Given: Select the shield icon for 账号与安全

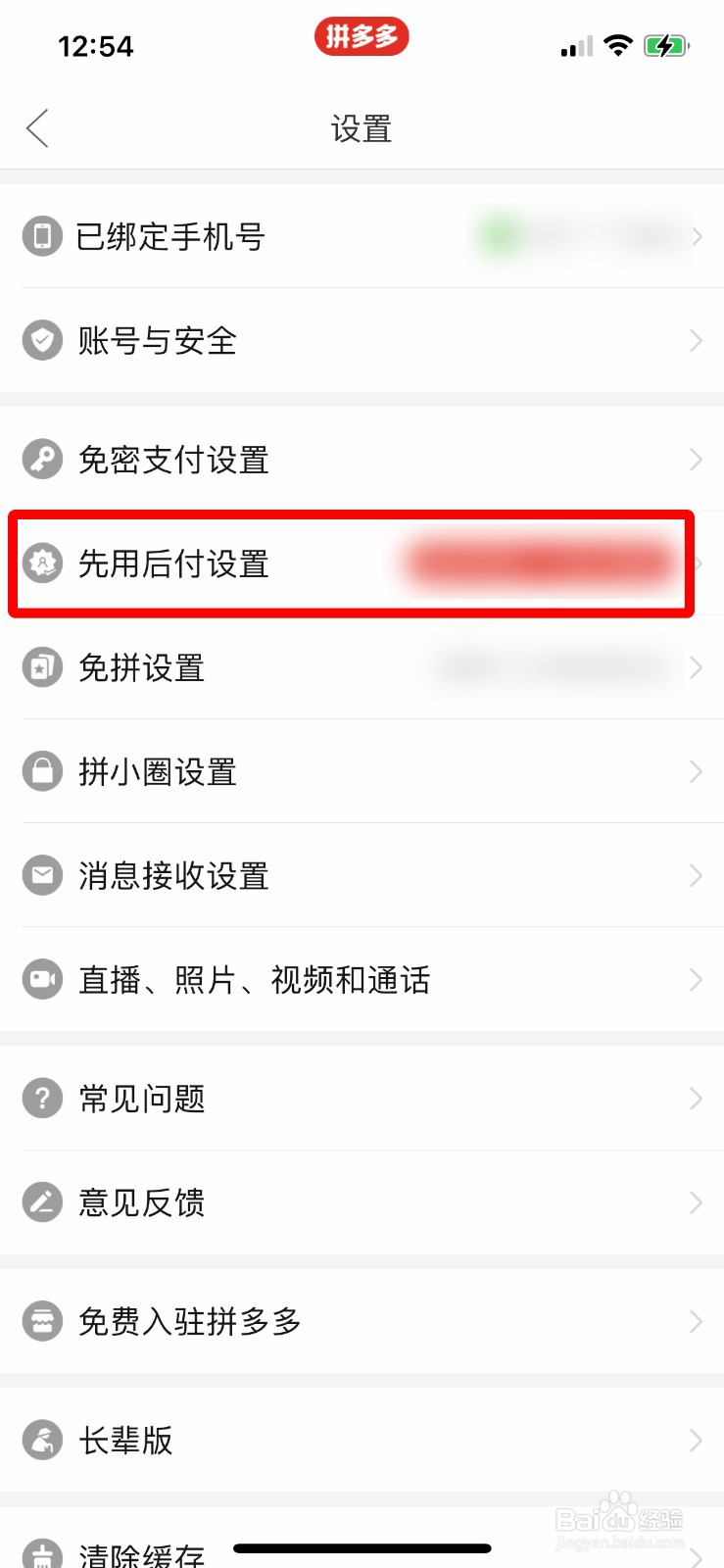Looking at the screenshot, I should coord(42,340).
